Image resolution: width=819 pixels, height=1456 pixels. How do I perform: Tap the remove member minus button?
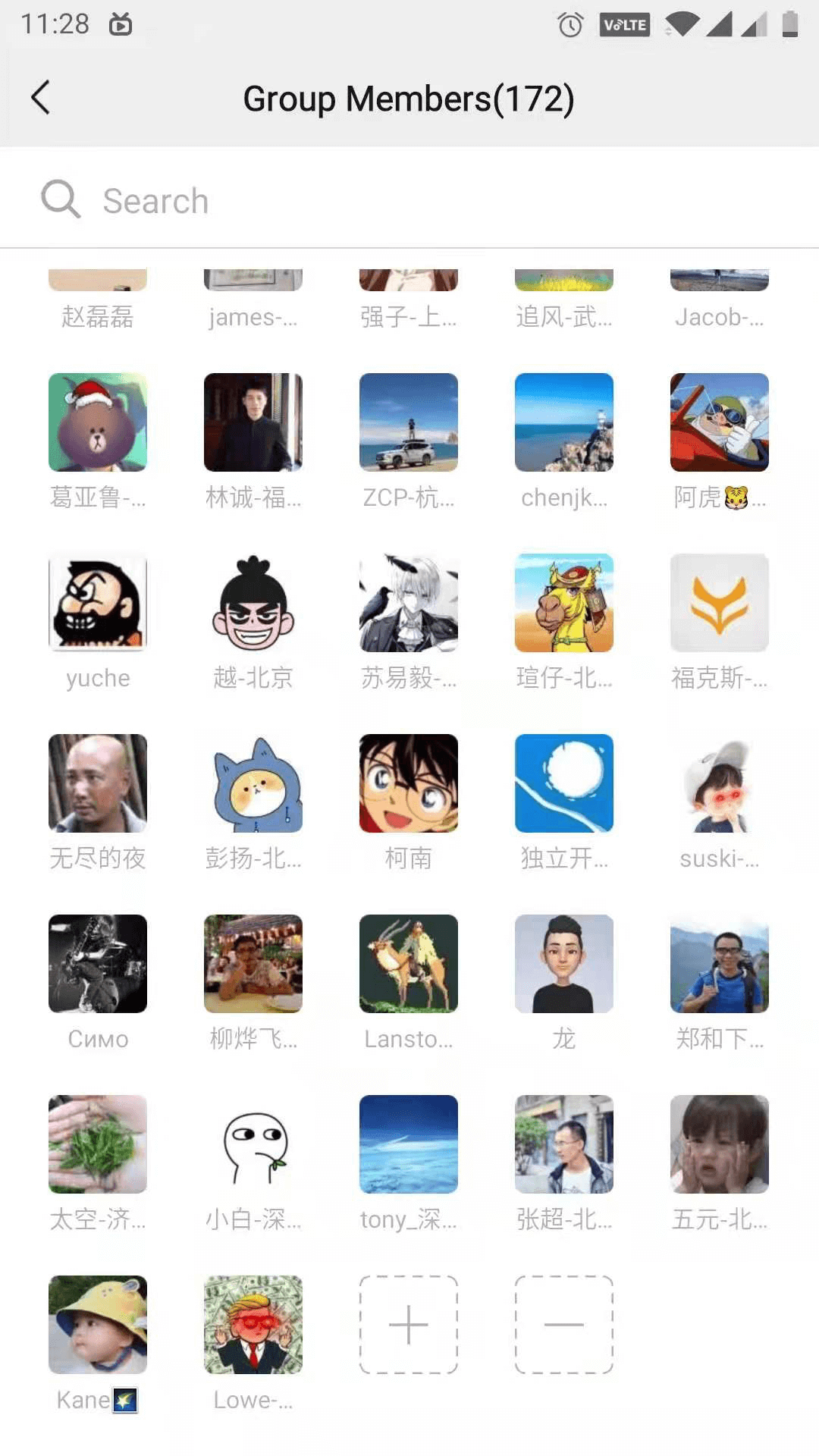click(563, 1324)
